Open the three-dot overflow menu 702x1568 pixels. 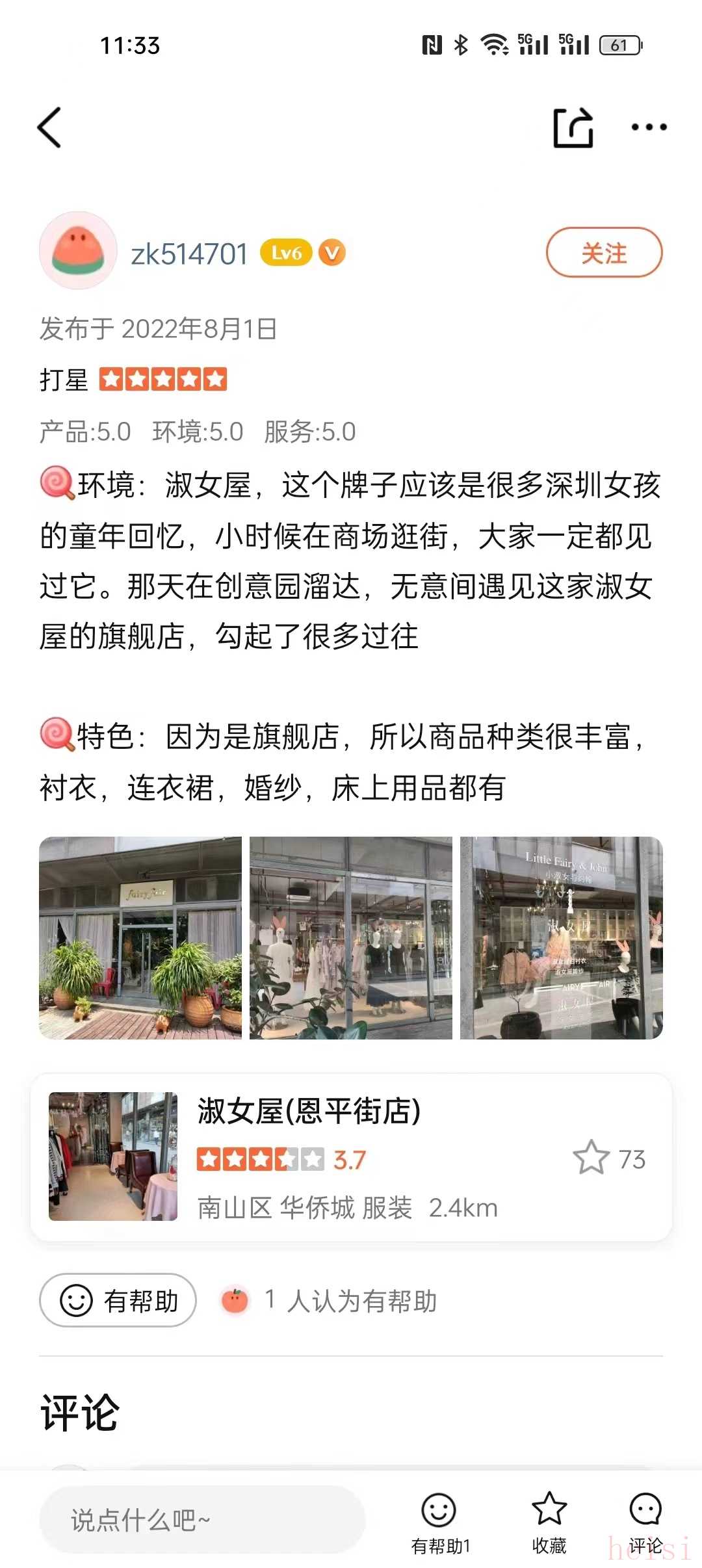649,127
